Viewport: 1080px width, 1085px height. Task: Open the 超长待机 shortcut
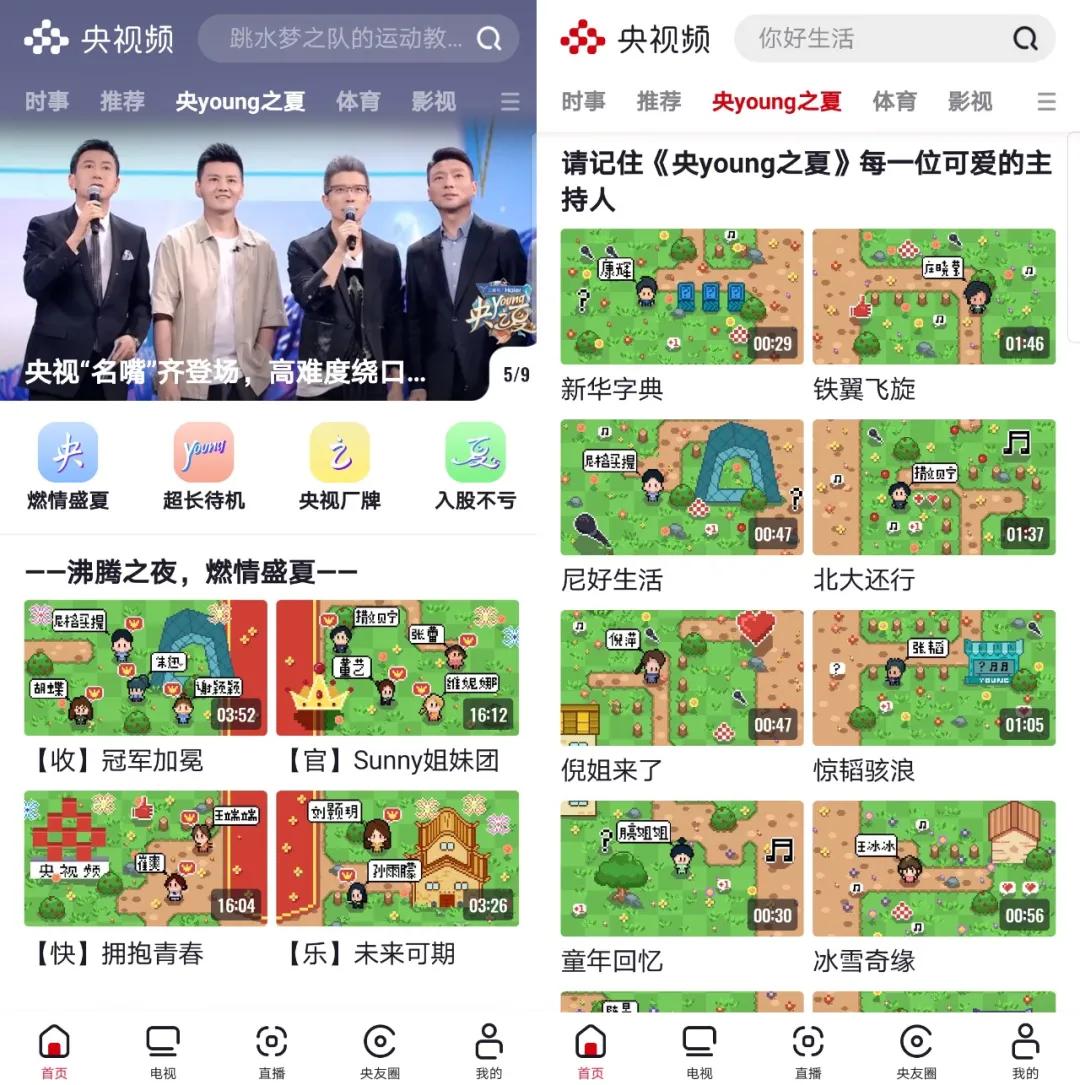tap(203, 467)
